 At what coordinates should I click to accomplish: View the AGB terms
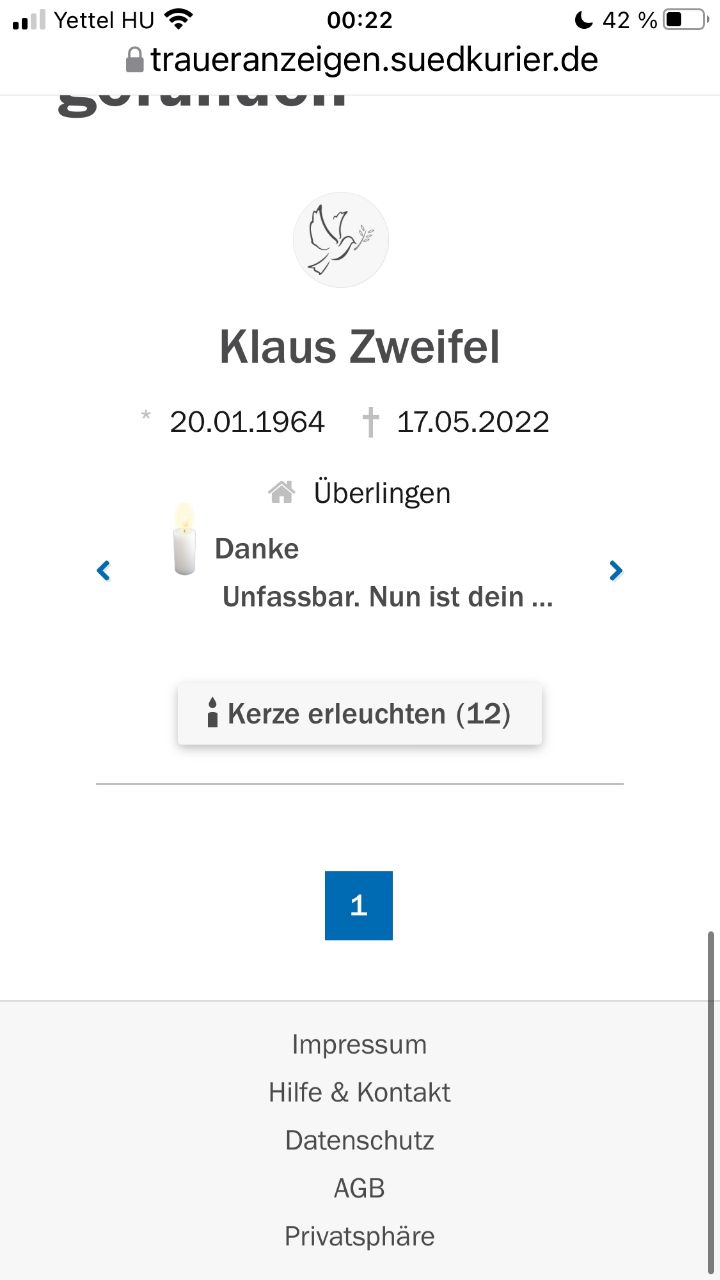click(359, 1188)
